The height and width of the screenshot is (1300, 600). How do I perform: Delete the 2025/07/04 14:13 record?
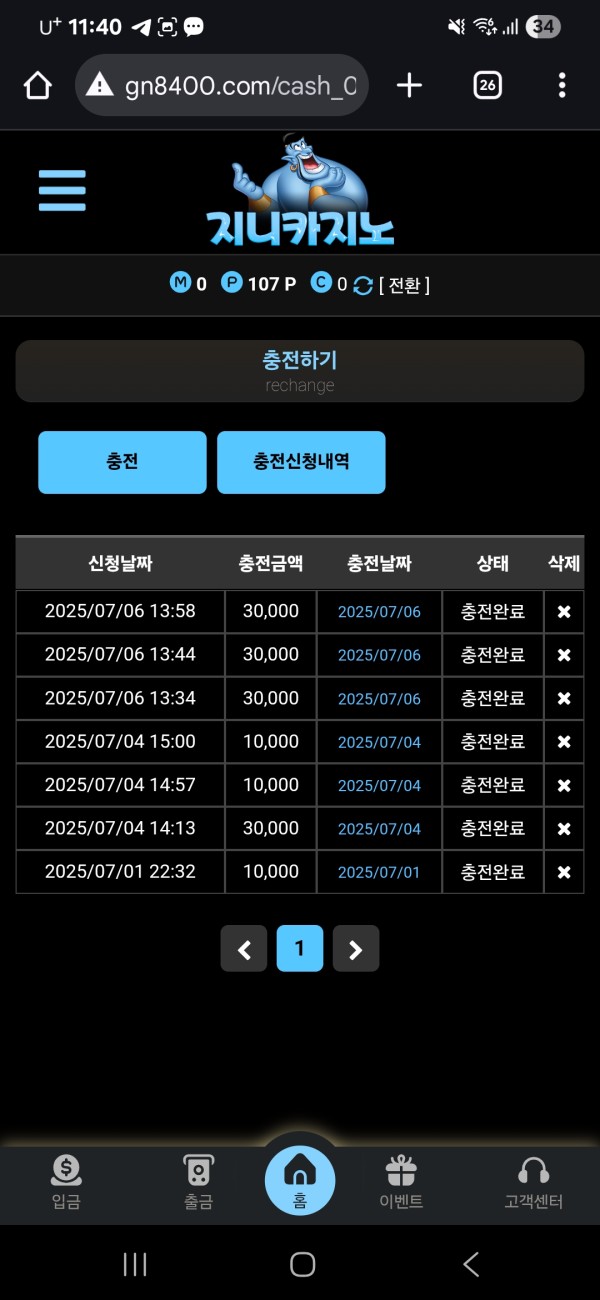tap(564, 829)
